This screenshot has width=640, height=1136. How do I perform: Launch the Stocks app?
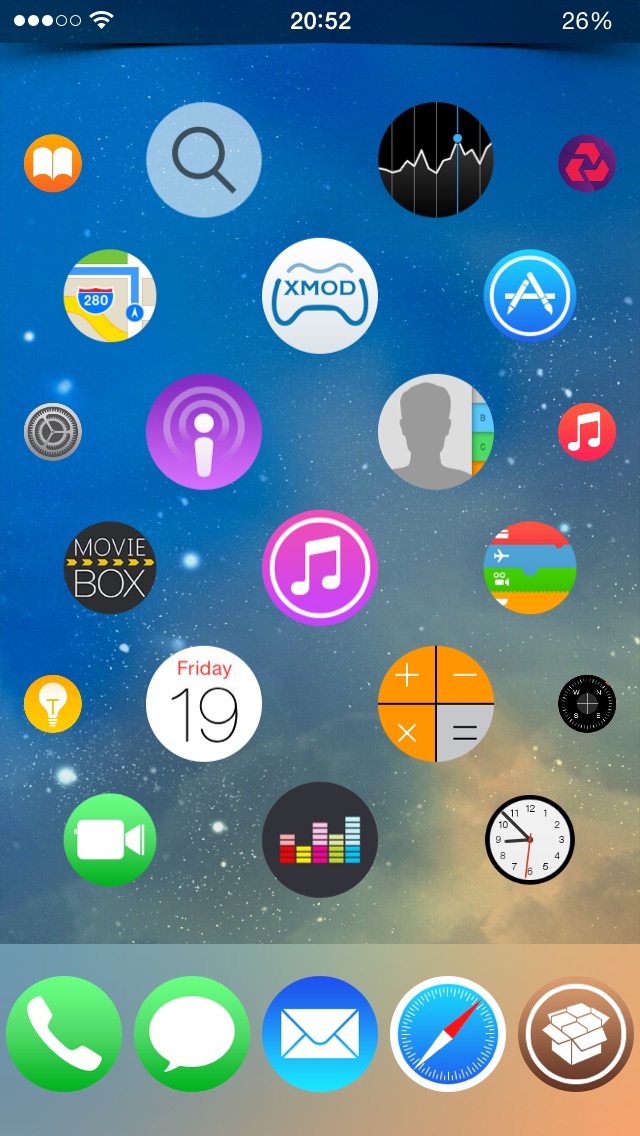[x=436, y=159]
